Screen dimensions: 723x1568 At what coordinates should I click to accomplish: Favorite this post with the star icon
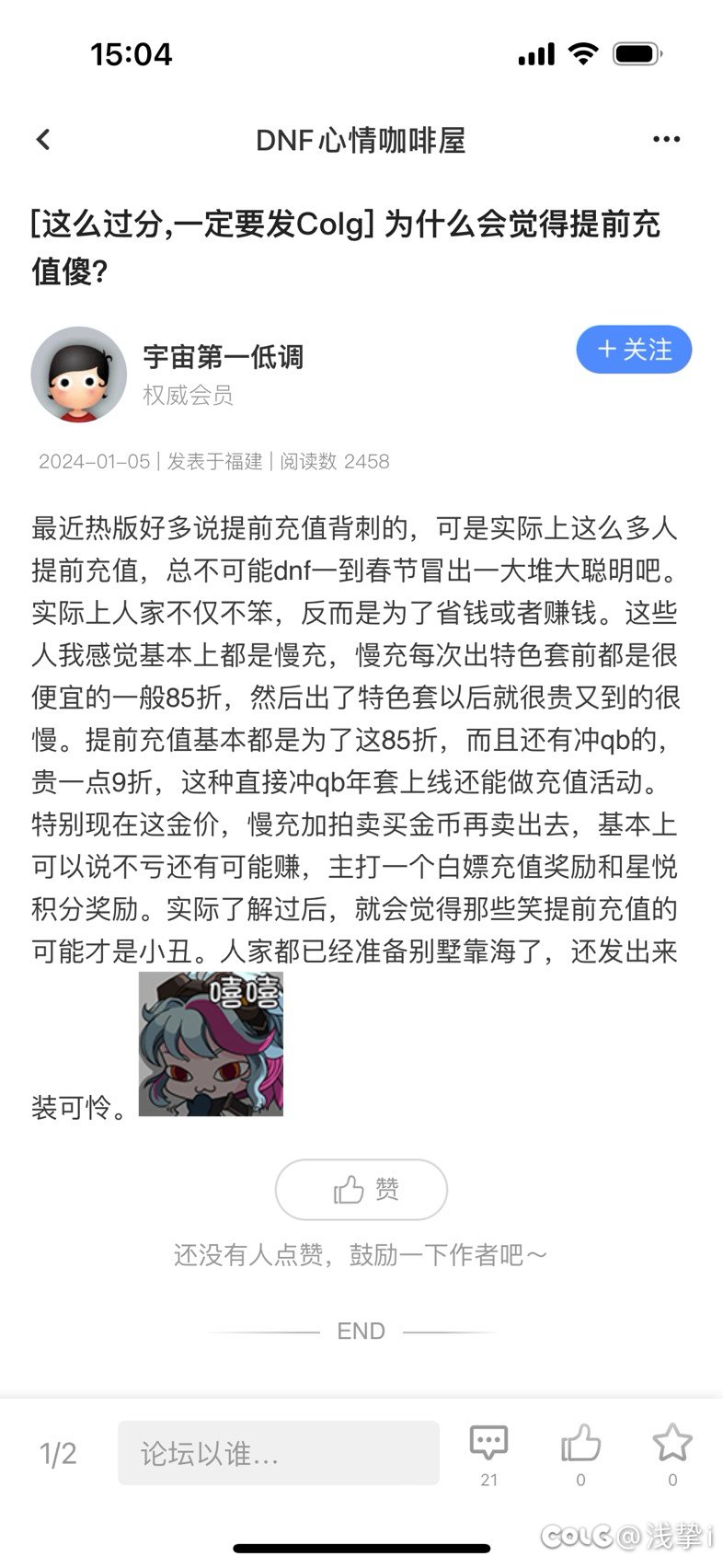coord(672,1452)
